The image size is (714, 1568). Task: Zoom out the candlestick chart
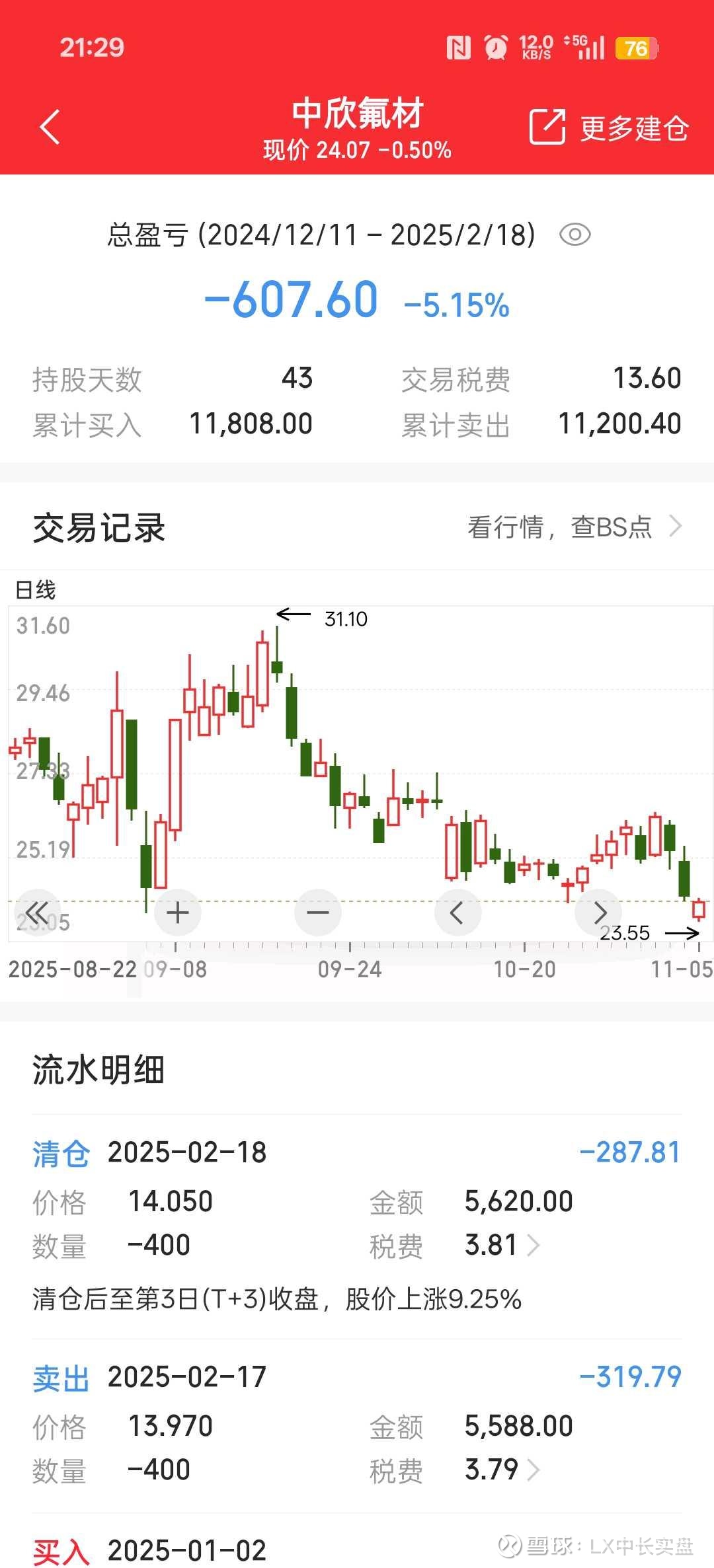tap(318, 913)
